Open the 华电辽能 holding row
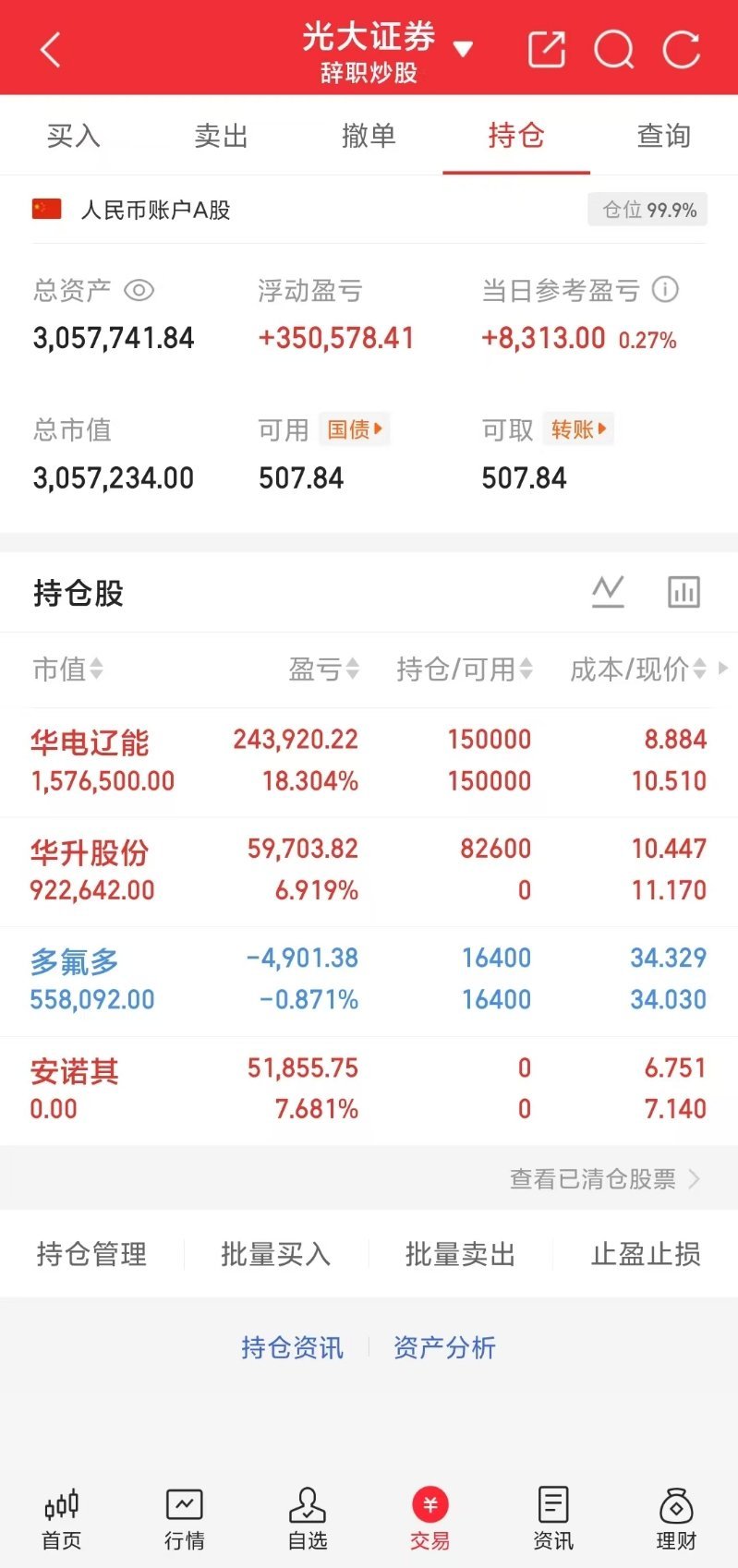This screenshot has height=1568, width=738. pyautogui.click(x=369, y=762)
